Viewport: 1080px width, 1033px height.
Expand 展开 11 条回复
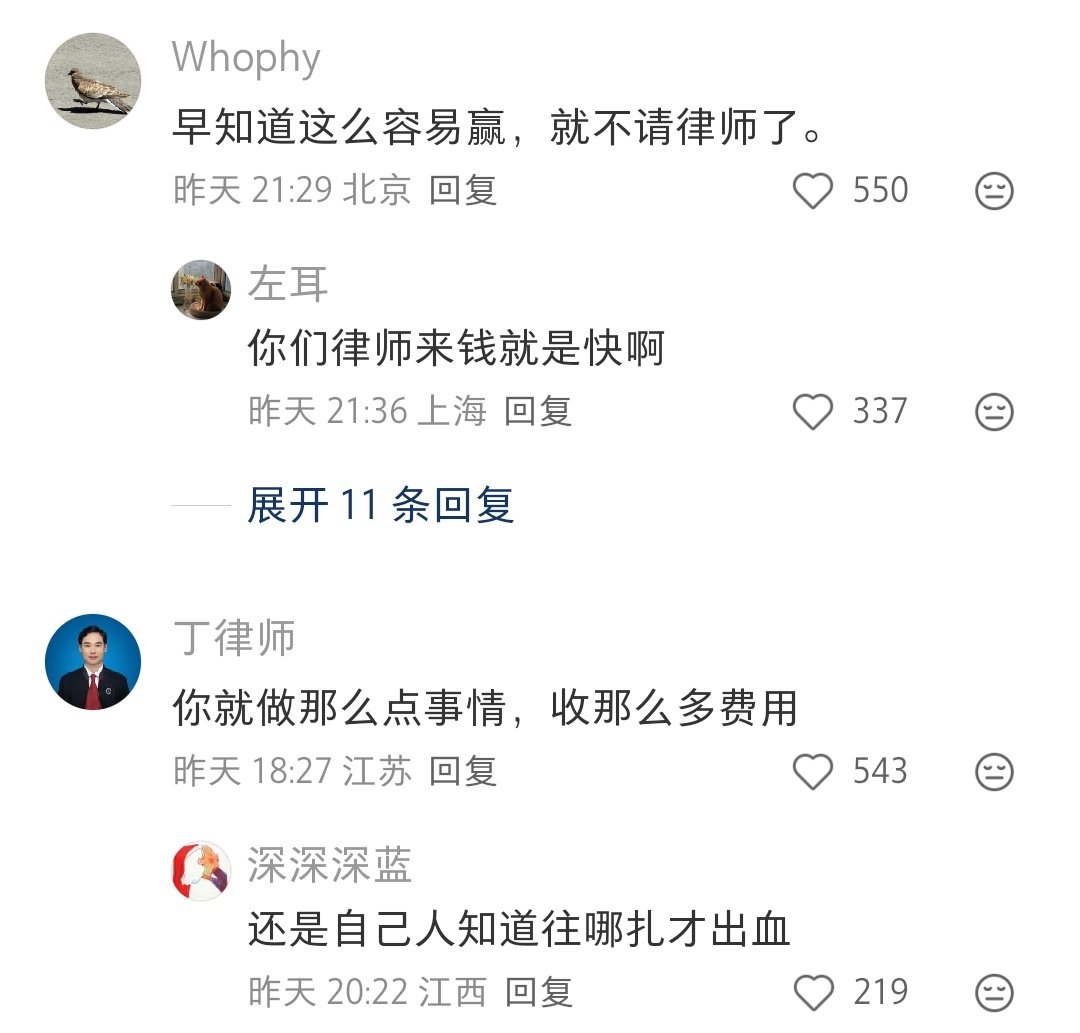(x=380, y=506)
